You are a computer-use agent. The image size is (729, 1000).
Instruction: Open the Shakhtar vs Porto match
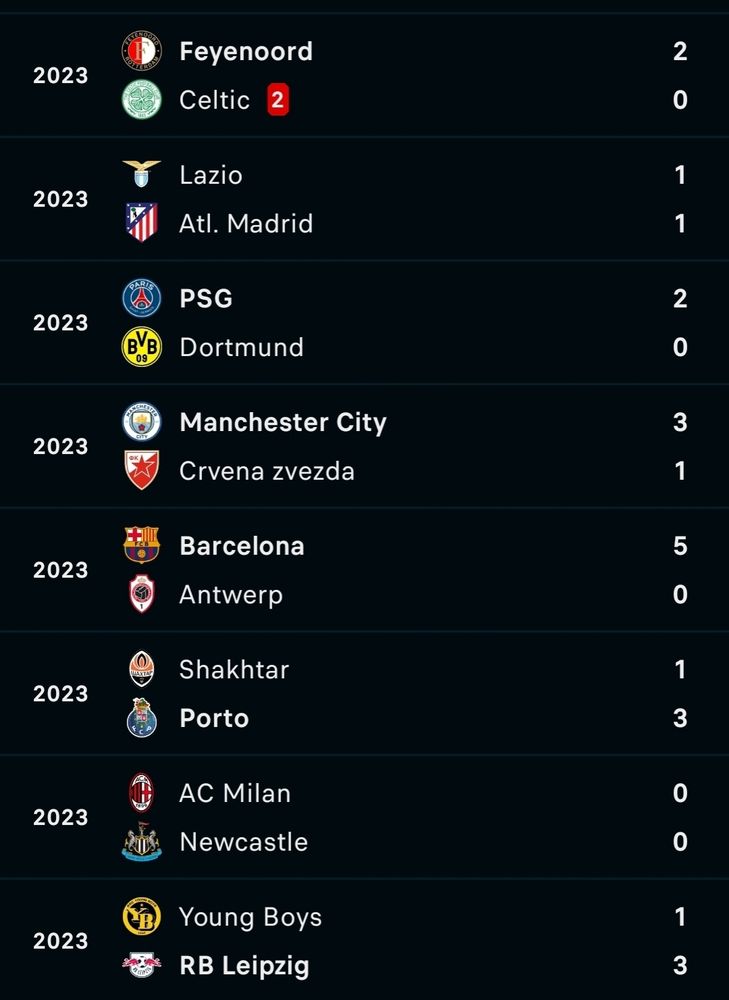pyautogui.click(x=364, y=694)
